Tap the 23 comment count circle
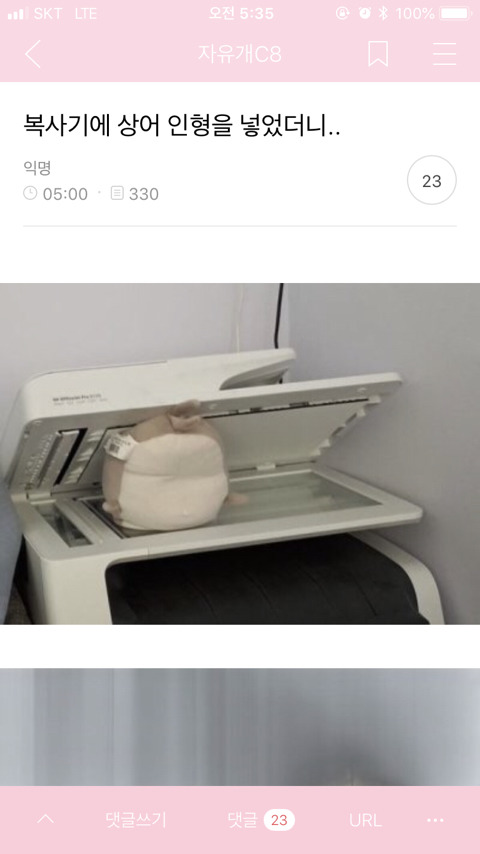 (x=432, y=180)
